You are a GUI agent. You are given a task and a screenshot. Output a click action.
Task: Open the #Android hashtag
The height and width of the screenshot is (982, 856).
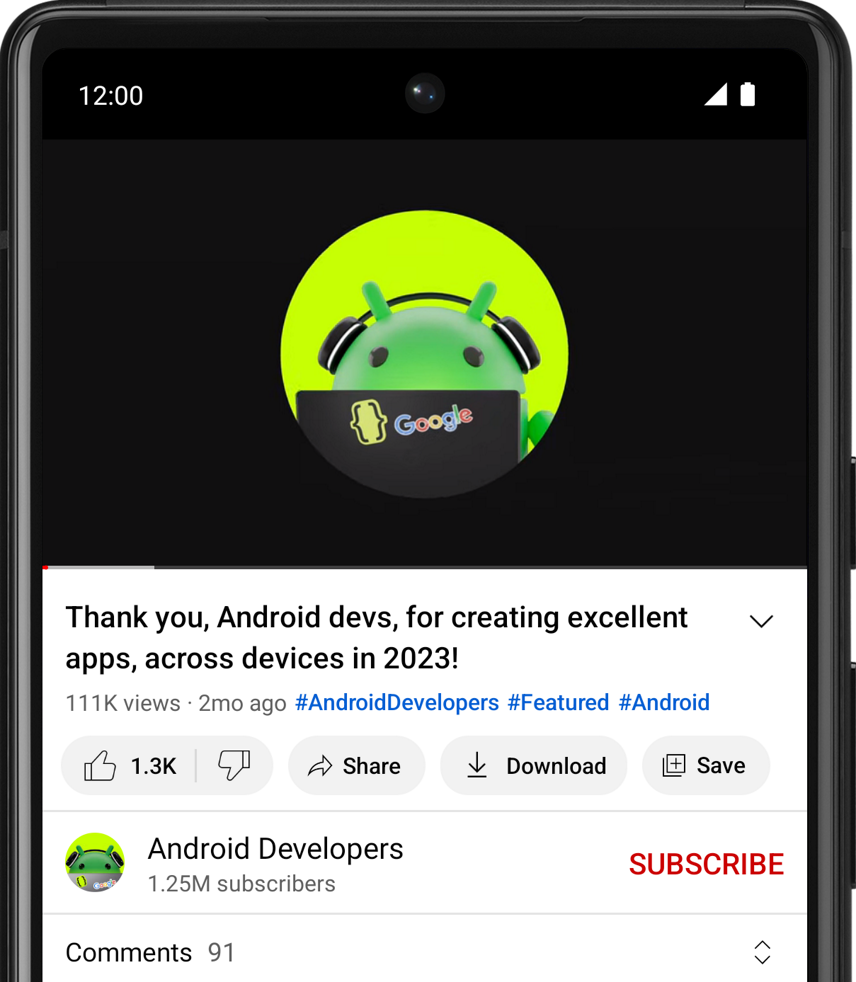tap(664, 703)
